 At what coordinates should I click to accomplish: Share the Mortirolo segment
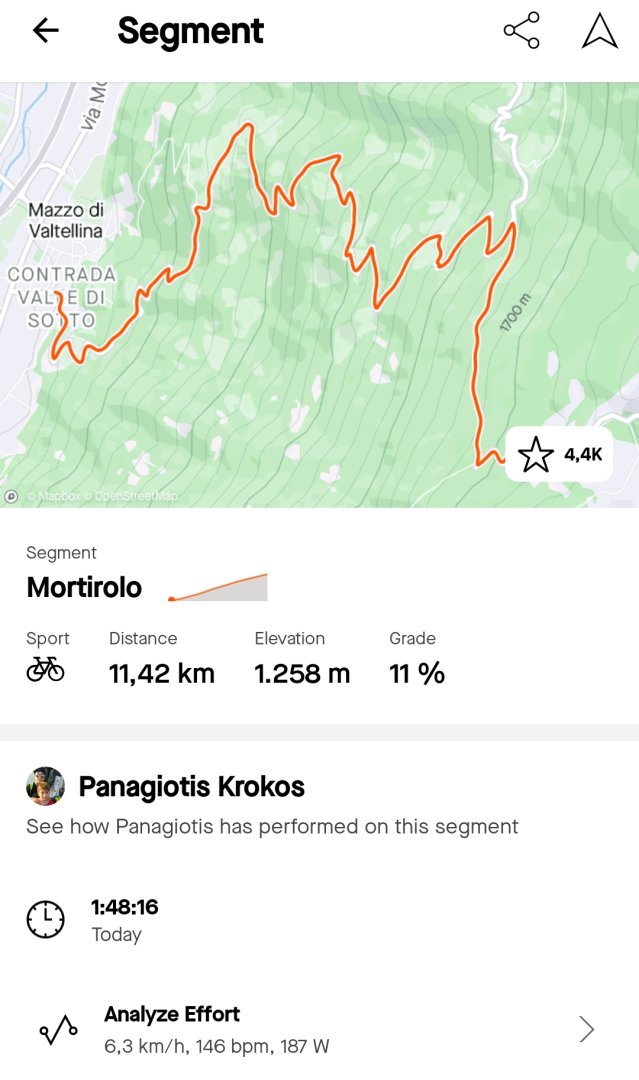[521, 31]
